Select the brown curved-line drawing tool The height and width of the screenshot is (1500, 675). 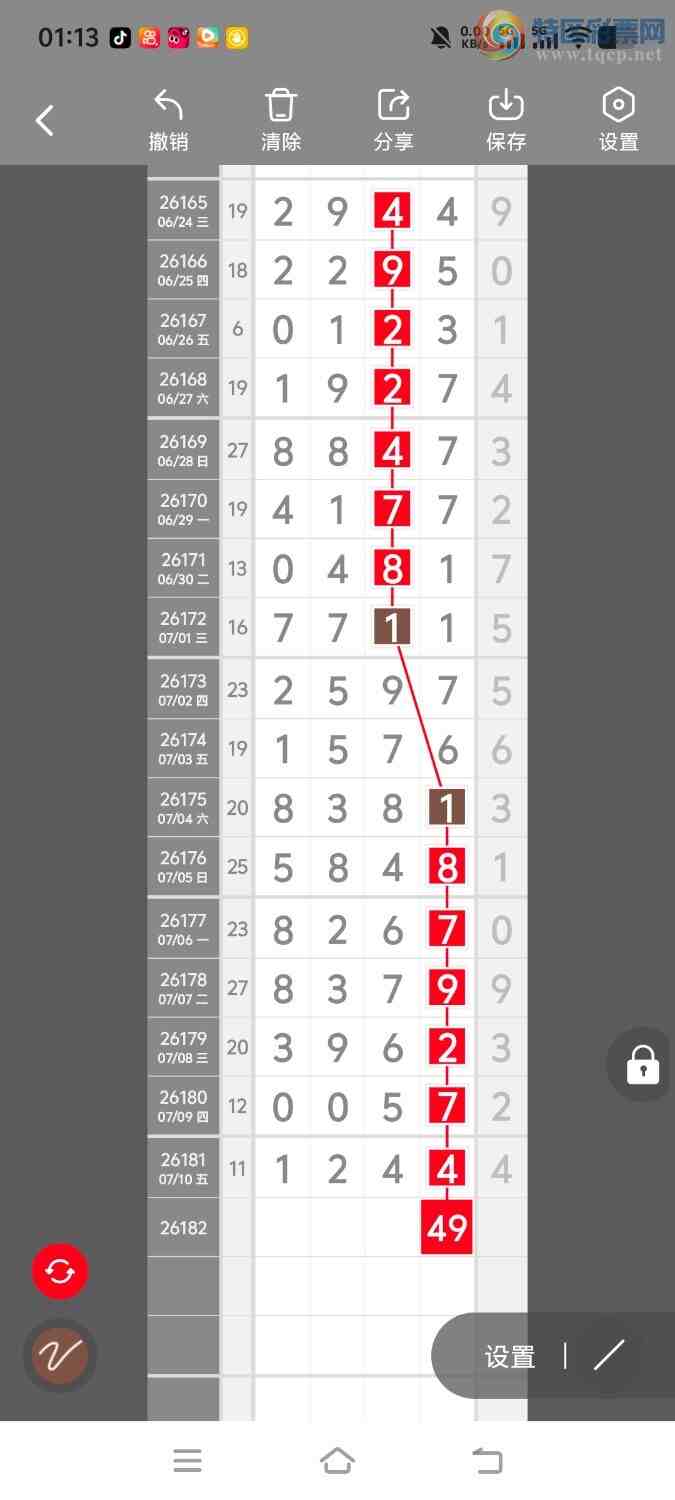tap(60, 1356)
